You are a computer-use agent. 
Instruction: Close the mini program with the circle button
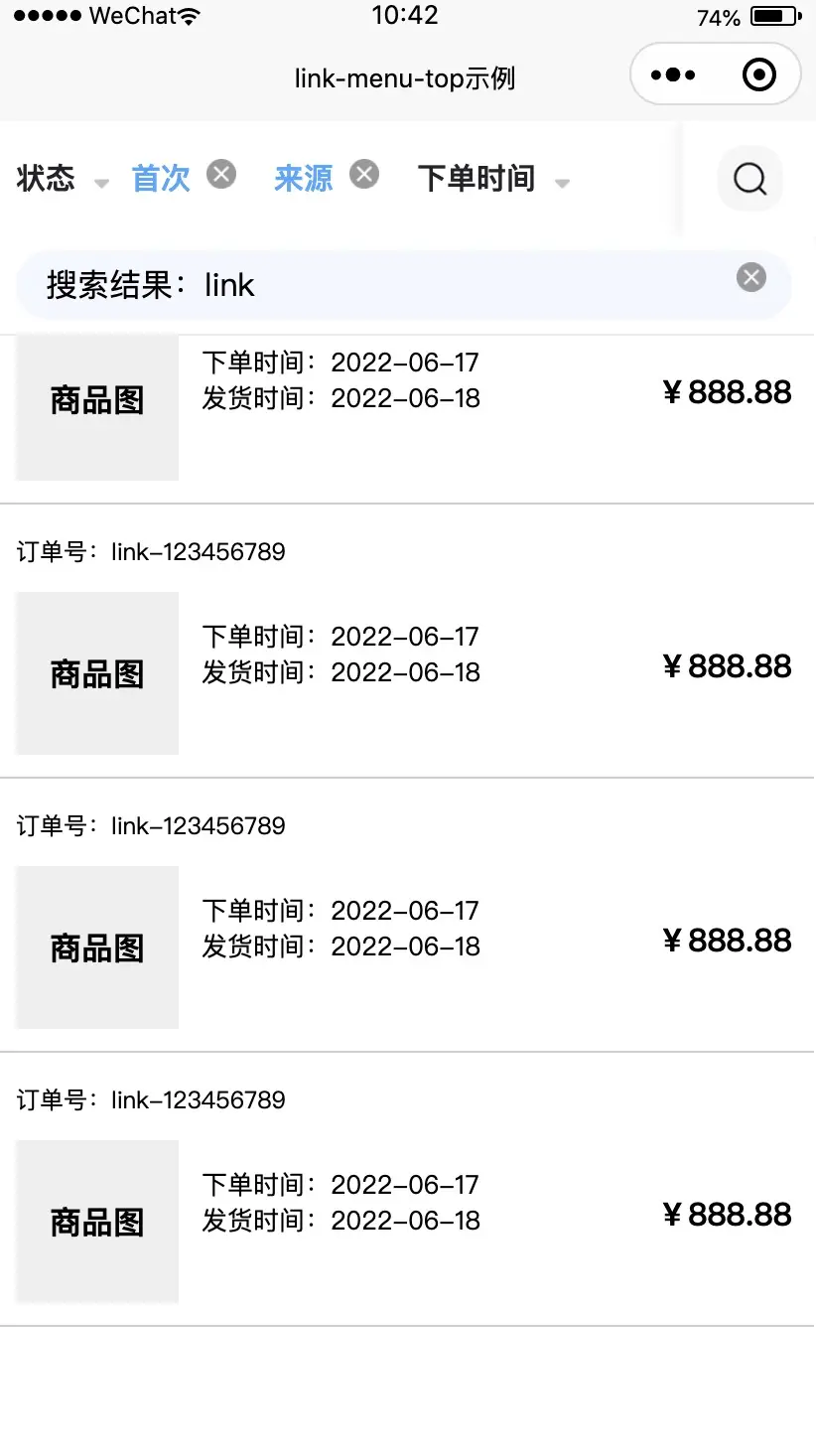[x=759, y=74]
